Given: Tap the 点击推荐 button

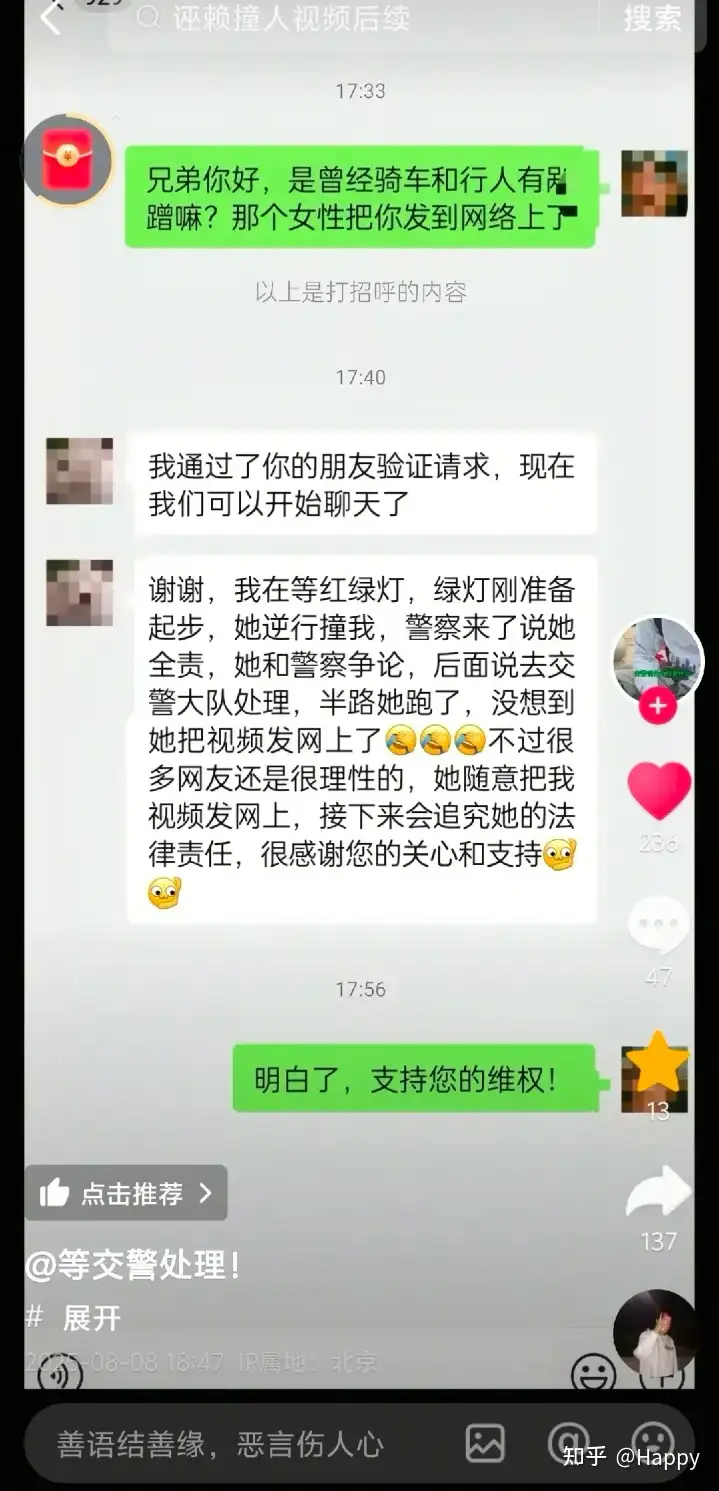Looking at the screenshot, I should [x=126, y=1193].
